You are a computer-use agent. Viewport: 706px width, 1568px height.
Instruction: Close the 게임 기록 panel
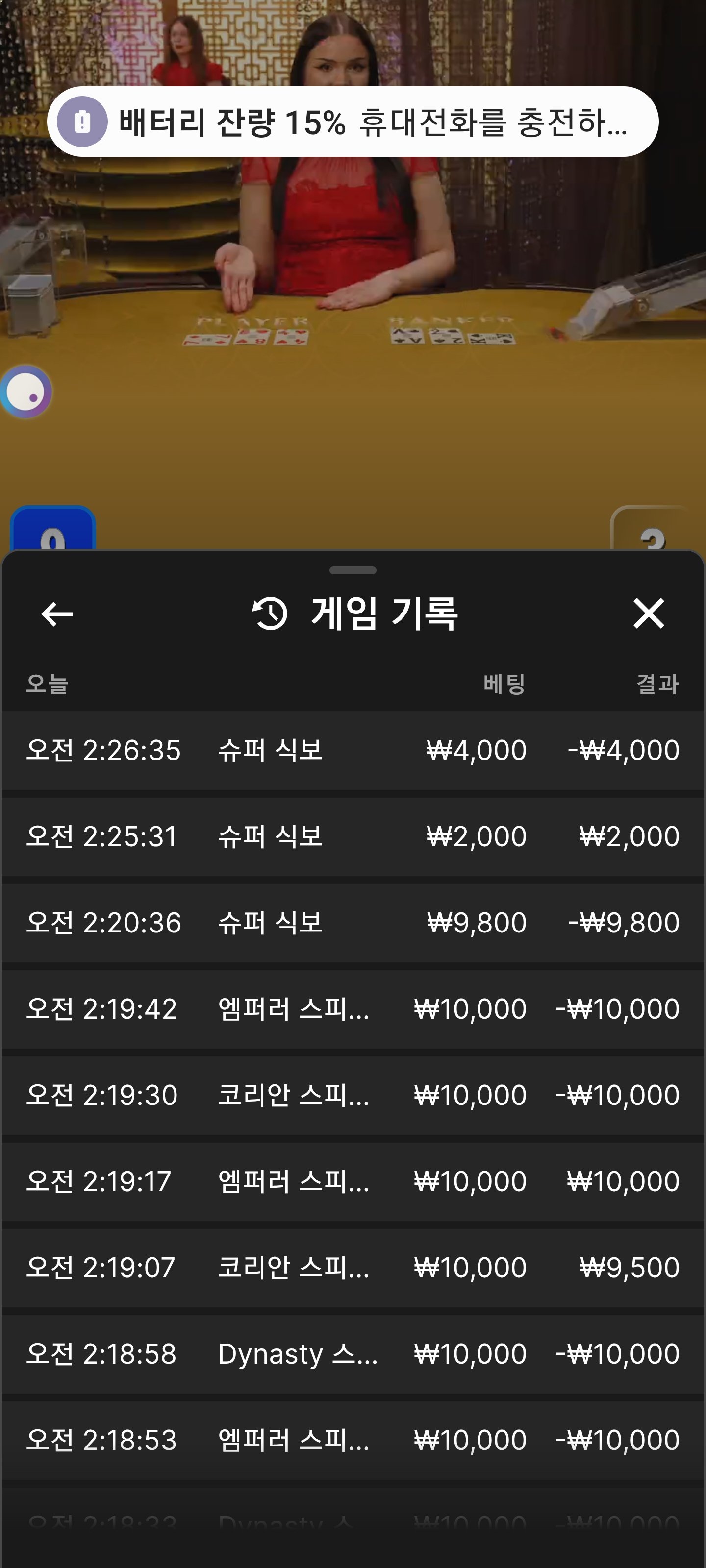648,613
